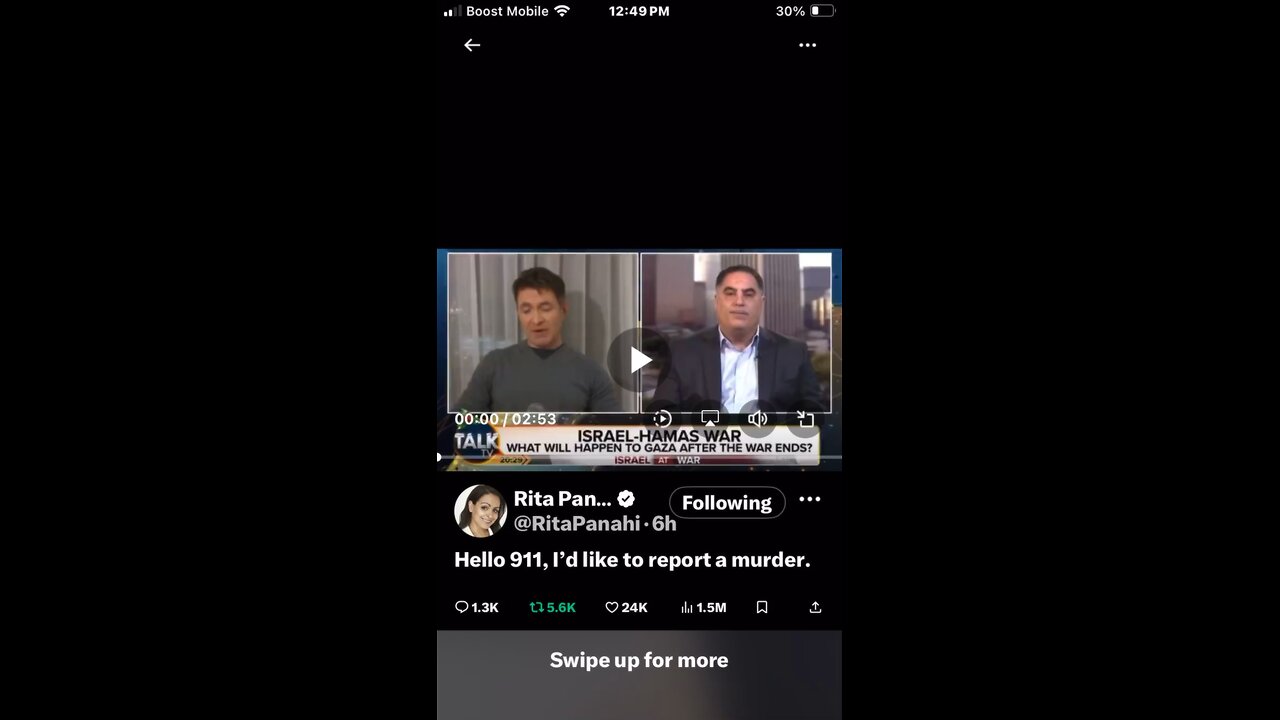Image resolution: width=1280 pixels, height=720 pixels.
Task: Open post options next to Following
Action: point(810,499)
